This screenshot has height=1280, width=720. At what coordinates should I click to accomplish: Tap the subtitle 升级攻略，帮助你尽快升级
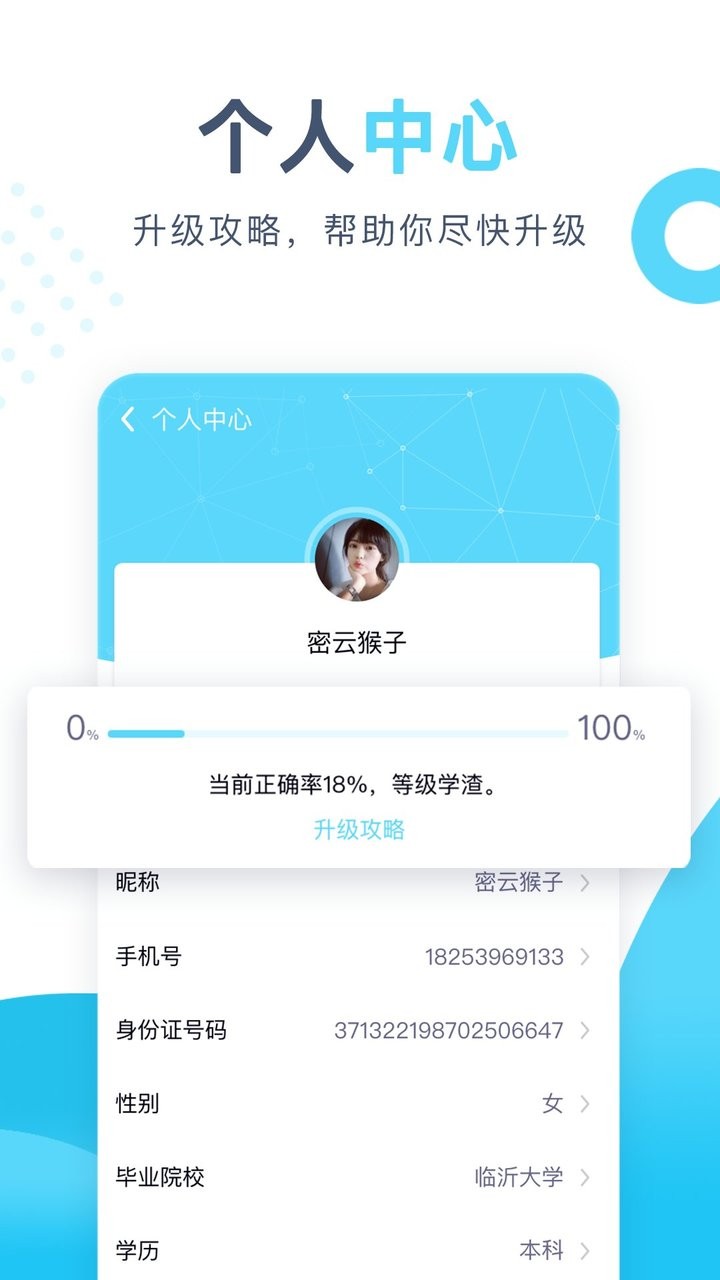coord(360,228)
